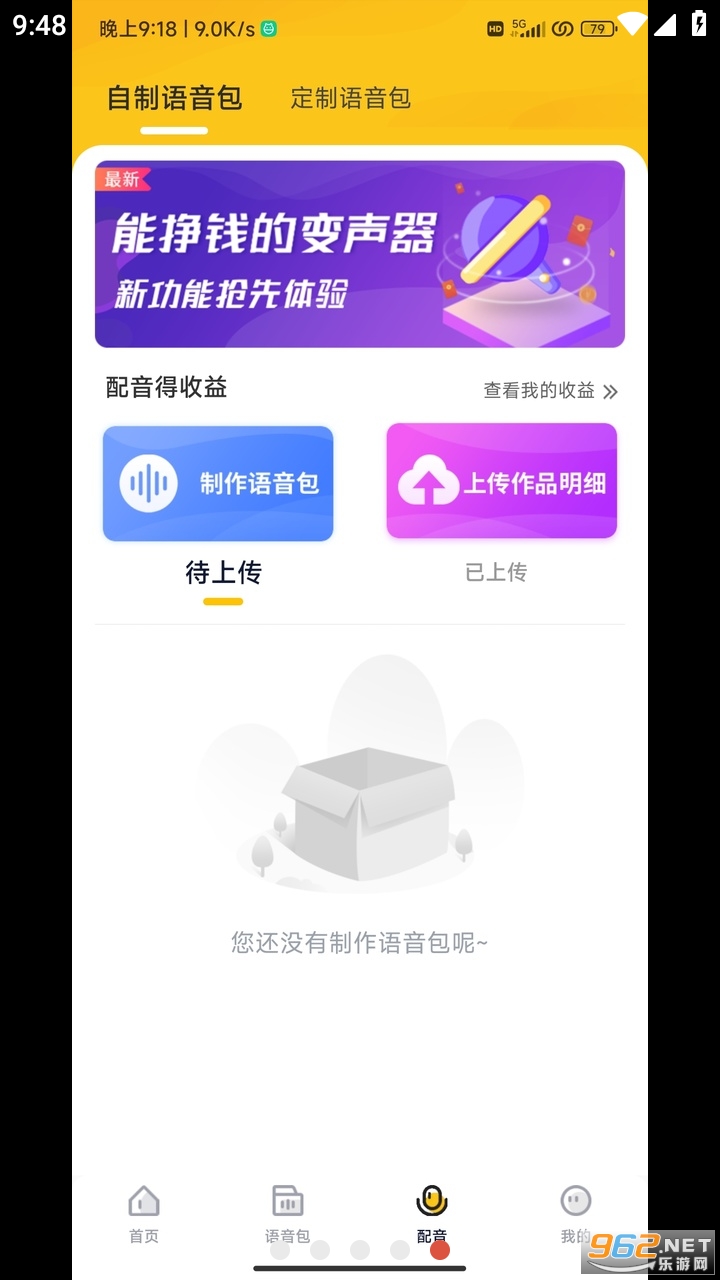Go to the 语音包 bottom tab
The height and width of the screenshot is (1280, 720).
tap(288, 1212)
